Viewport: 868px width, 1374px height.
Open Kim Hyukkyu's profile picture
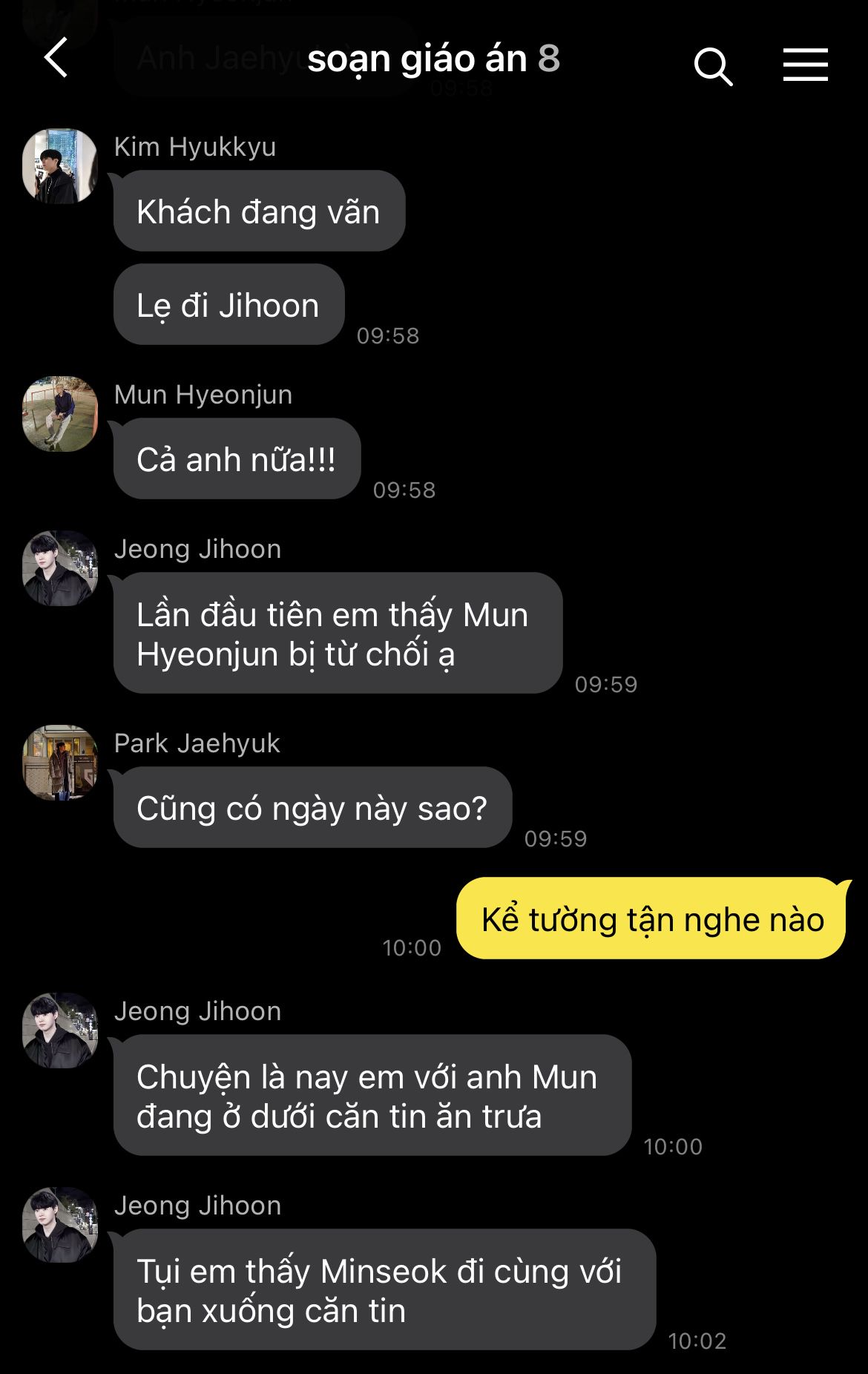pos(60,166)
